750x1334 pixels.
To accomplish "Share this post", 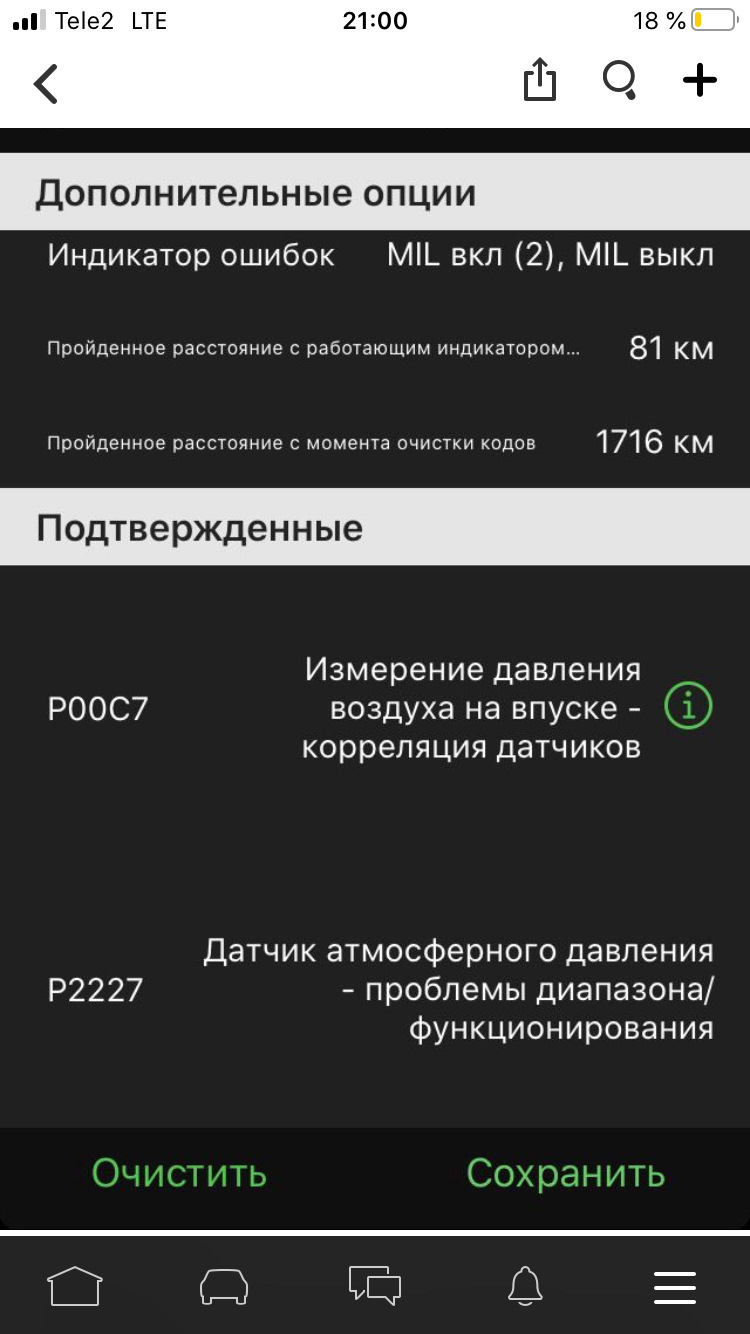I will tap(539, 81).
